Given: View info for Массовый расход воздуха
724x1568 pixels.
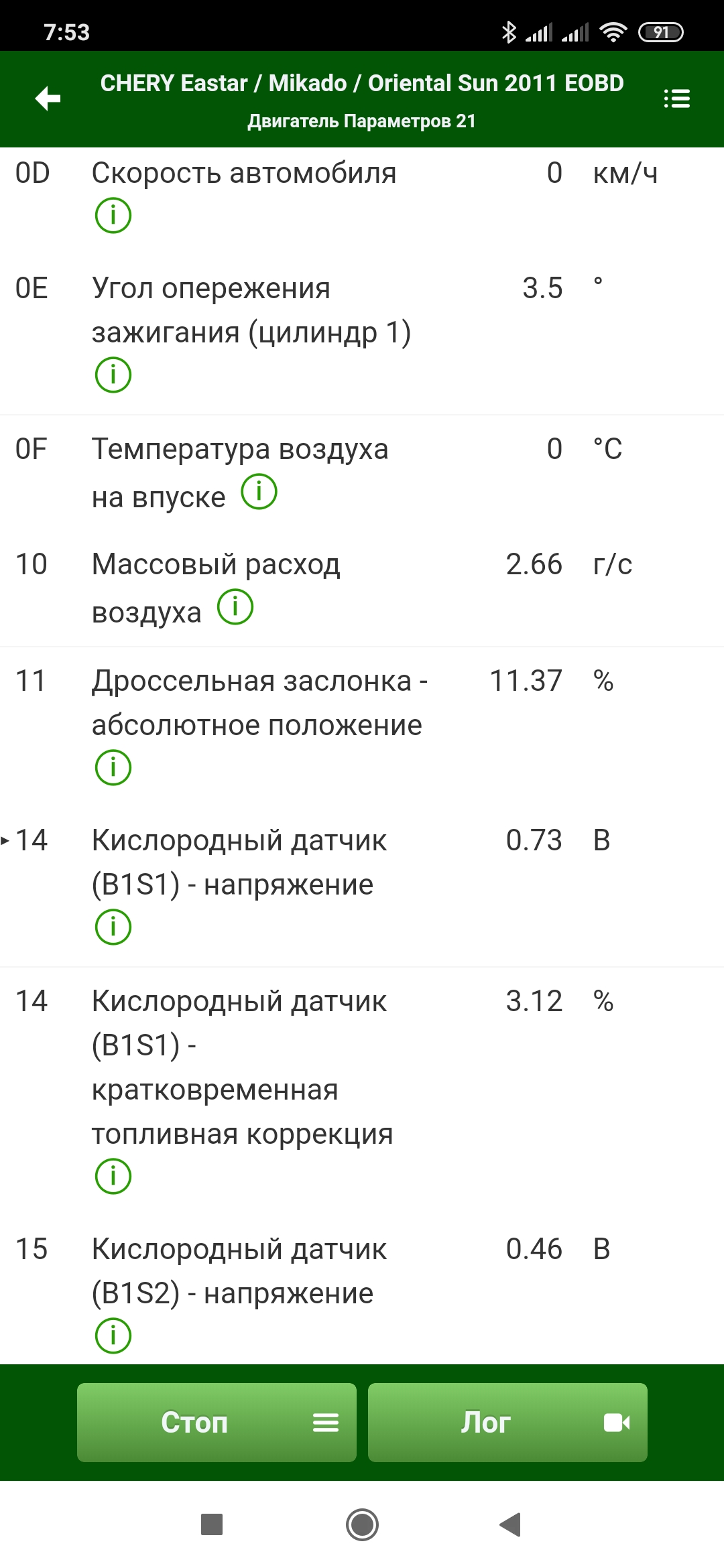Looking at the screenshot, I should [x=235, y=607].
